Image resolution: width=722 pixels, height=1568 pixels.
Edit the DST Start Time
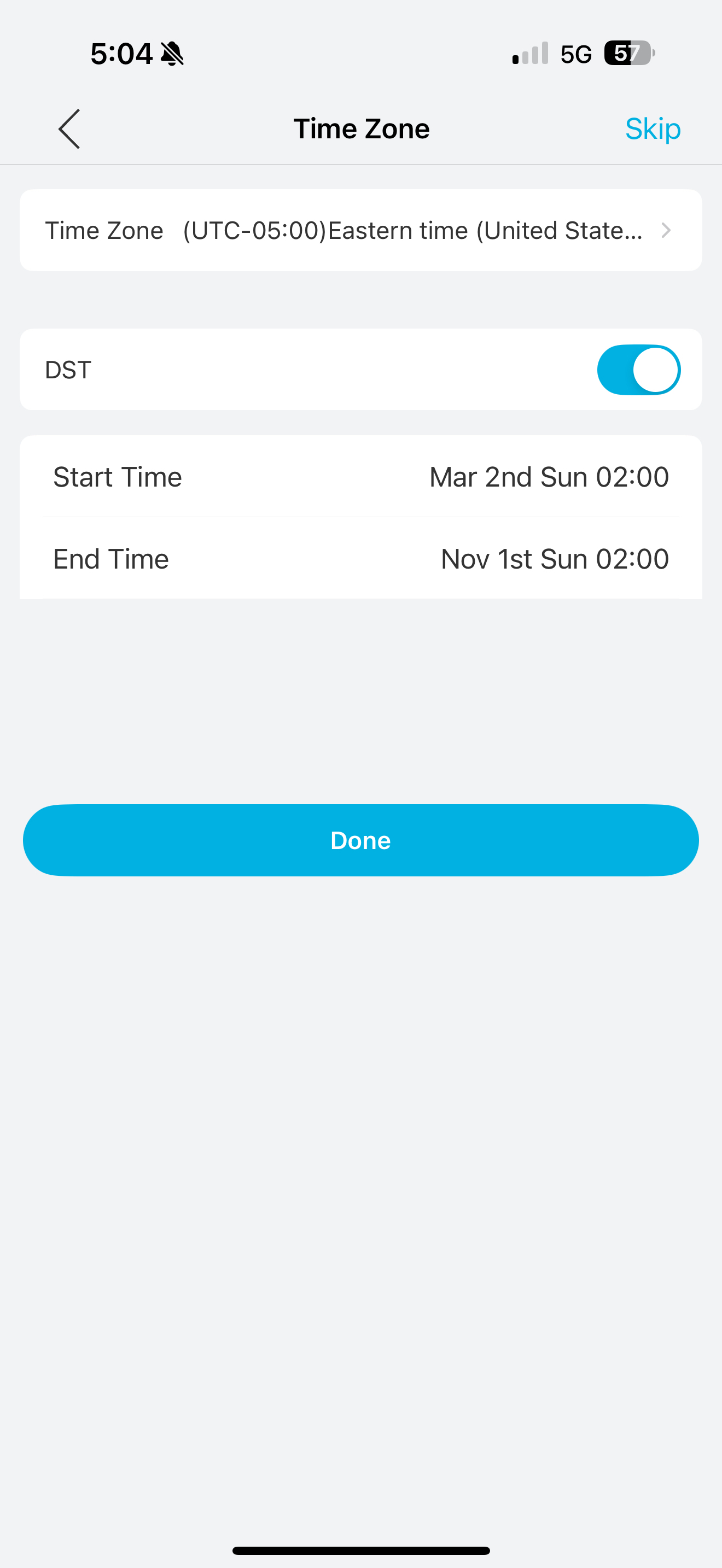coord(360,477)
